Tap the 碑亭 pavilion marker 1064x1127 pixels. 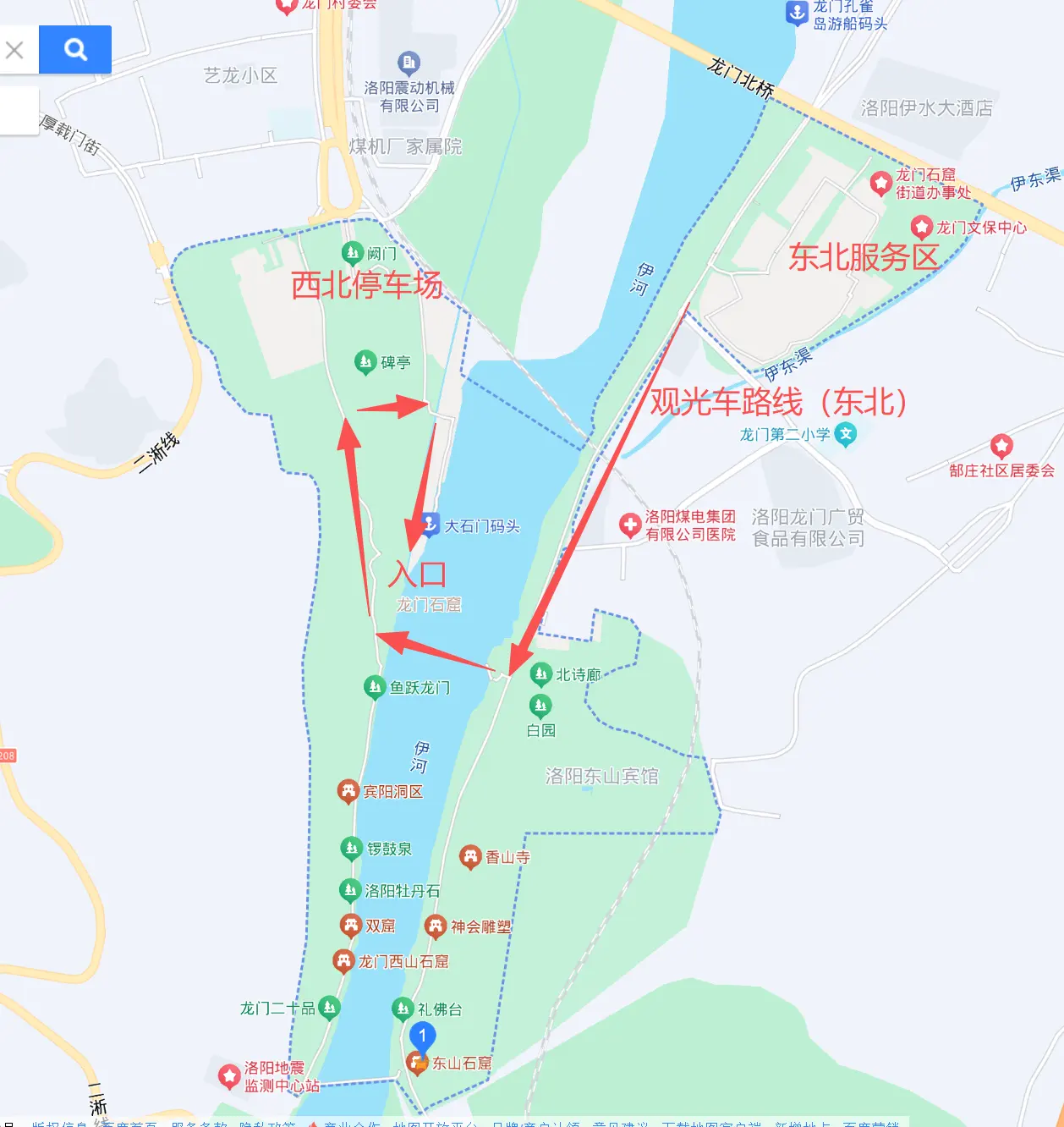365,362
